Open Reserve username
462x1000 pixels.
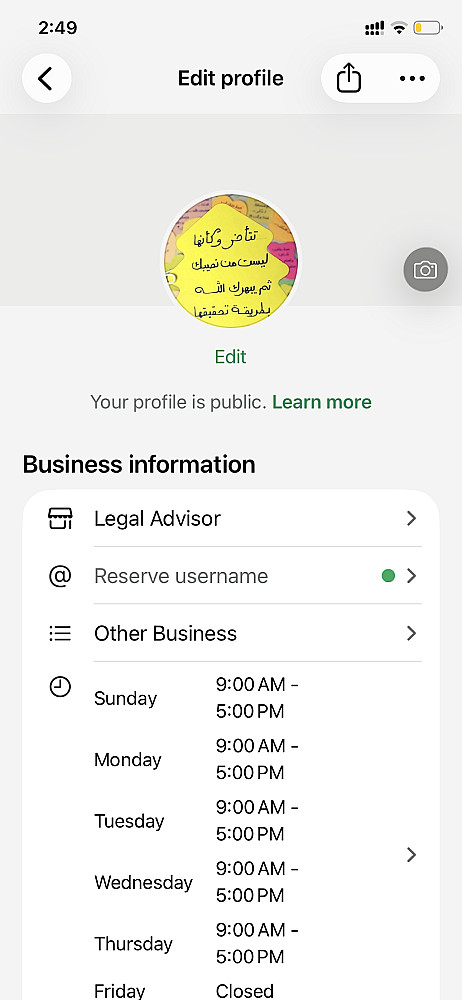point(231,576)
